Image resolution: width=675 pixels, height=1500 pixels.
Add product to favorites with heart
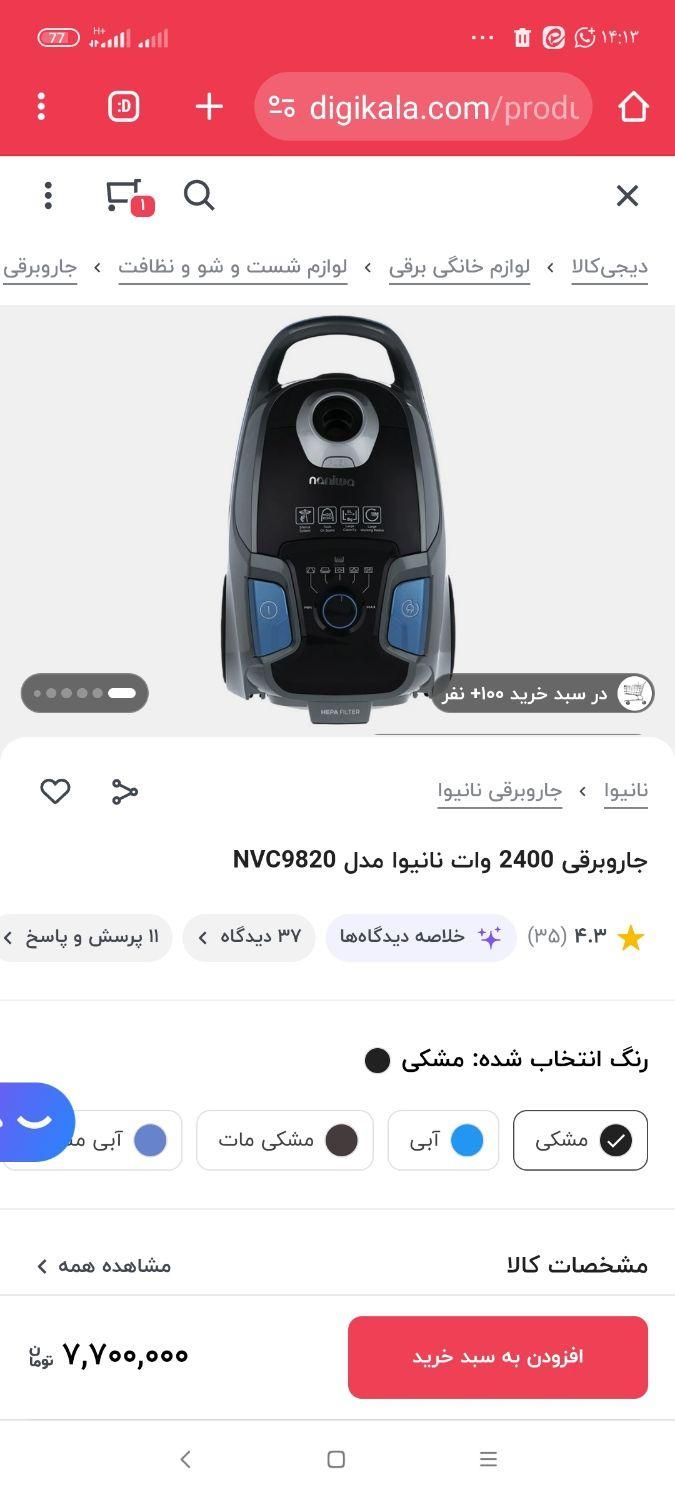pos(55,792)
